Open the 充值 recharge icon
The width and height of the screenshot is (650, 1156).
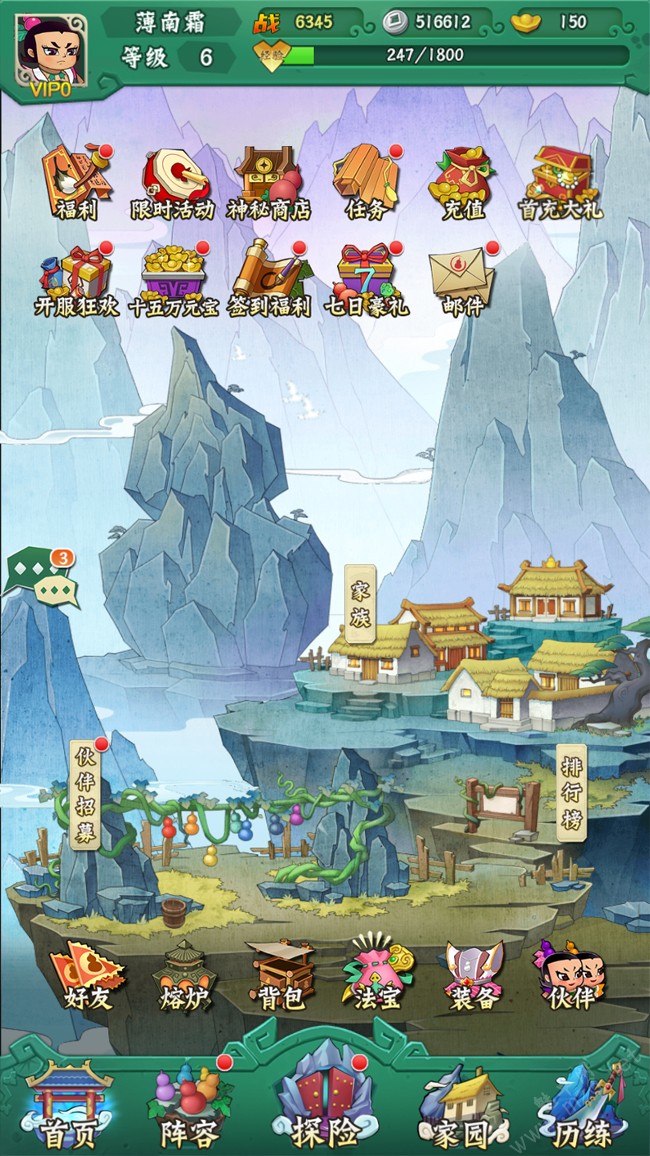pyautogui.click(x=463, y=182)
